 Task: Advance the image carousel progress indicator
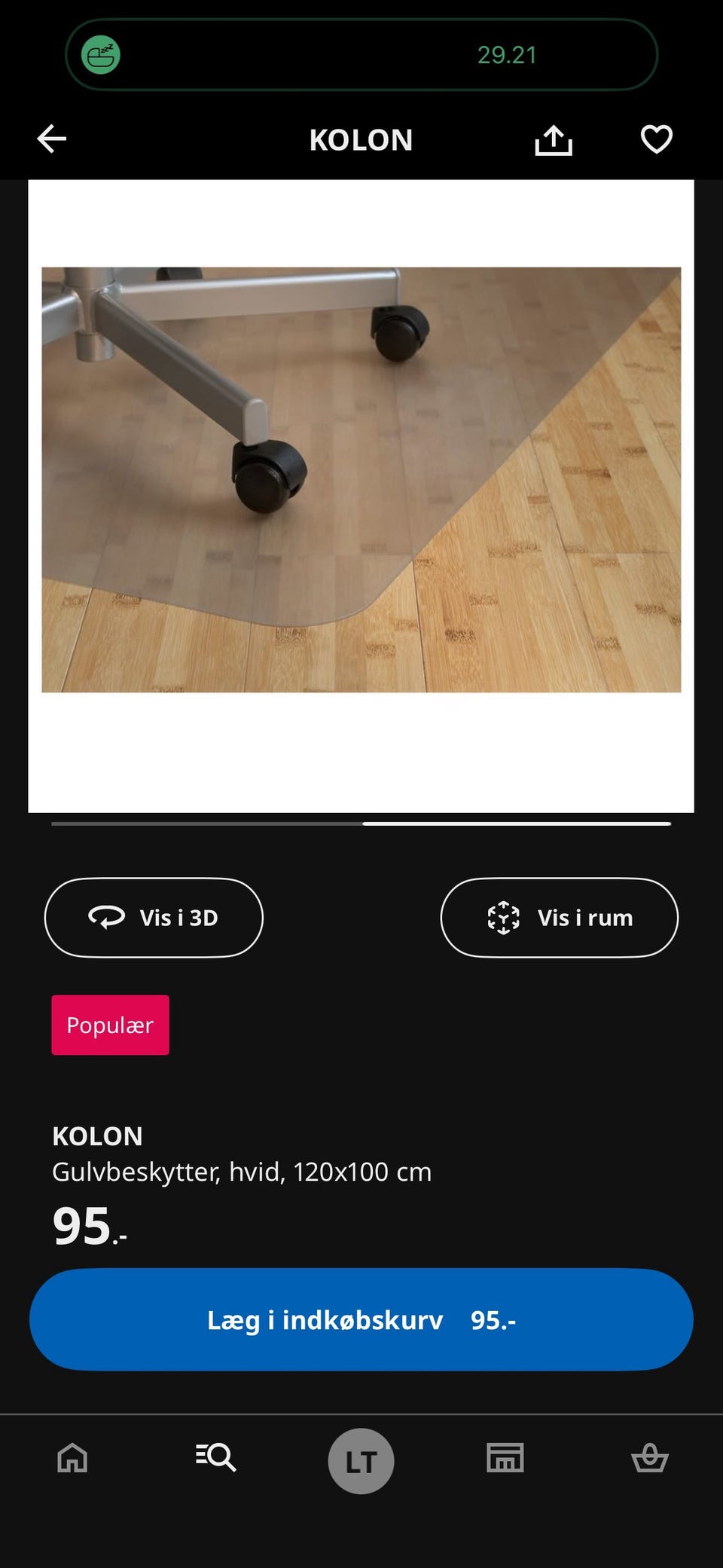pyautogui.click(x=516, y=824)
